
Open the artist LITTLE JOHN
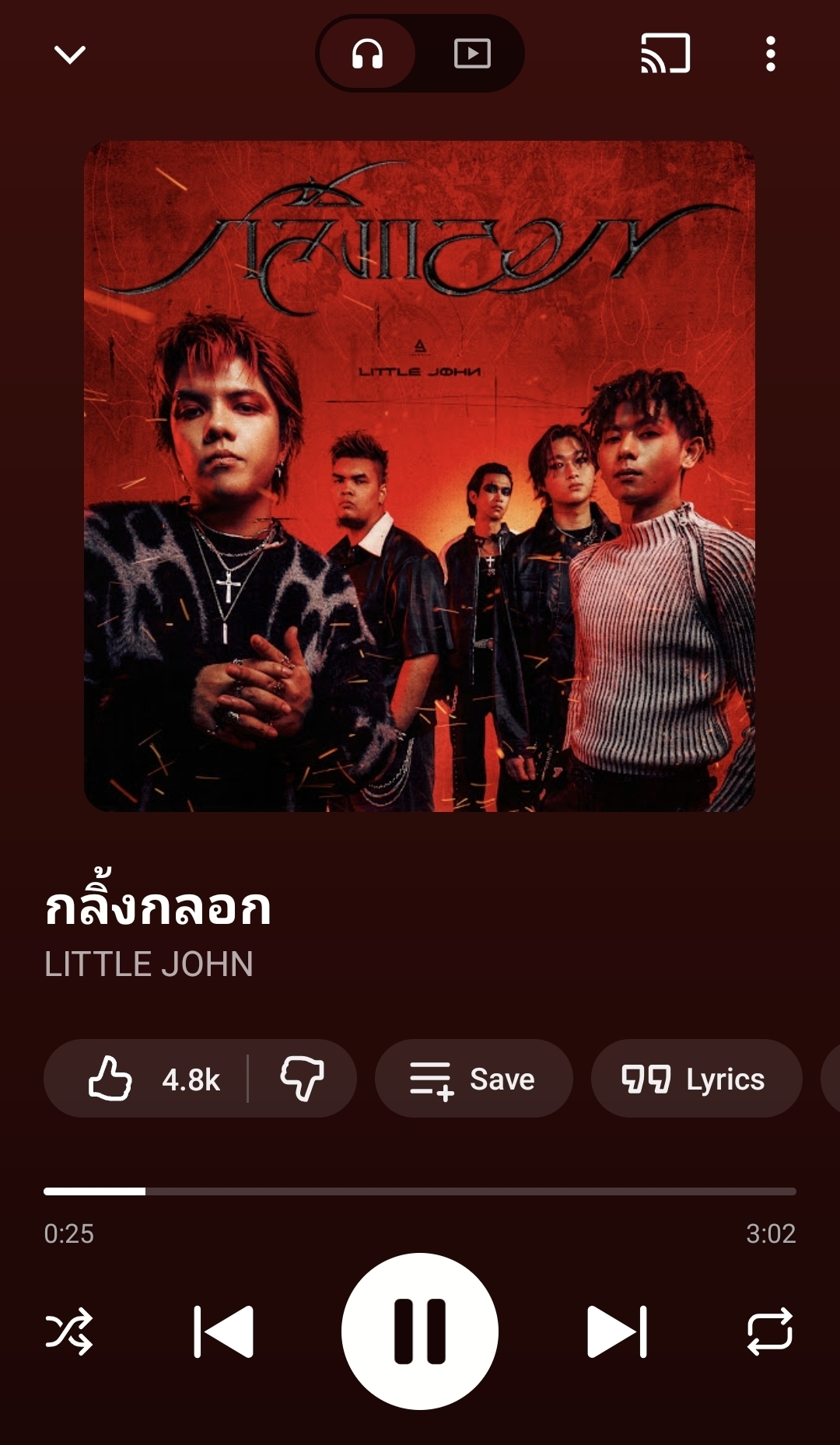(149, 964)
